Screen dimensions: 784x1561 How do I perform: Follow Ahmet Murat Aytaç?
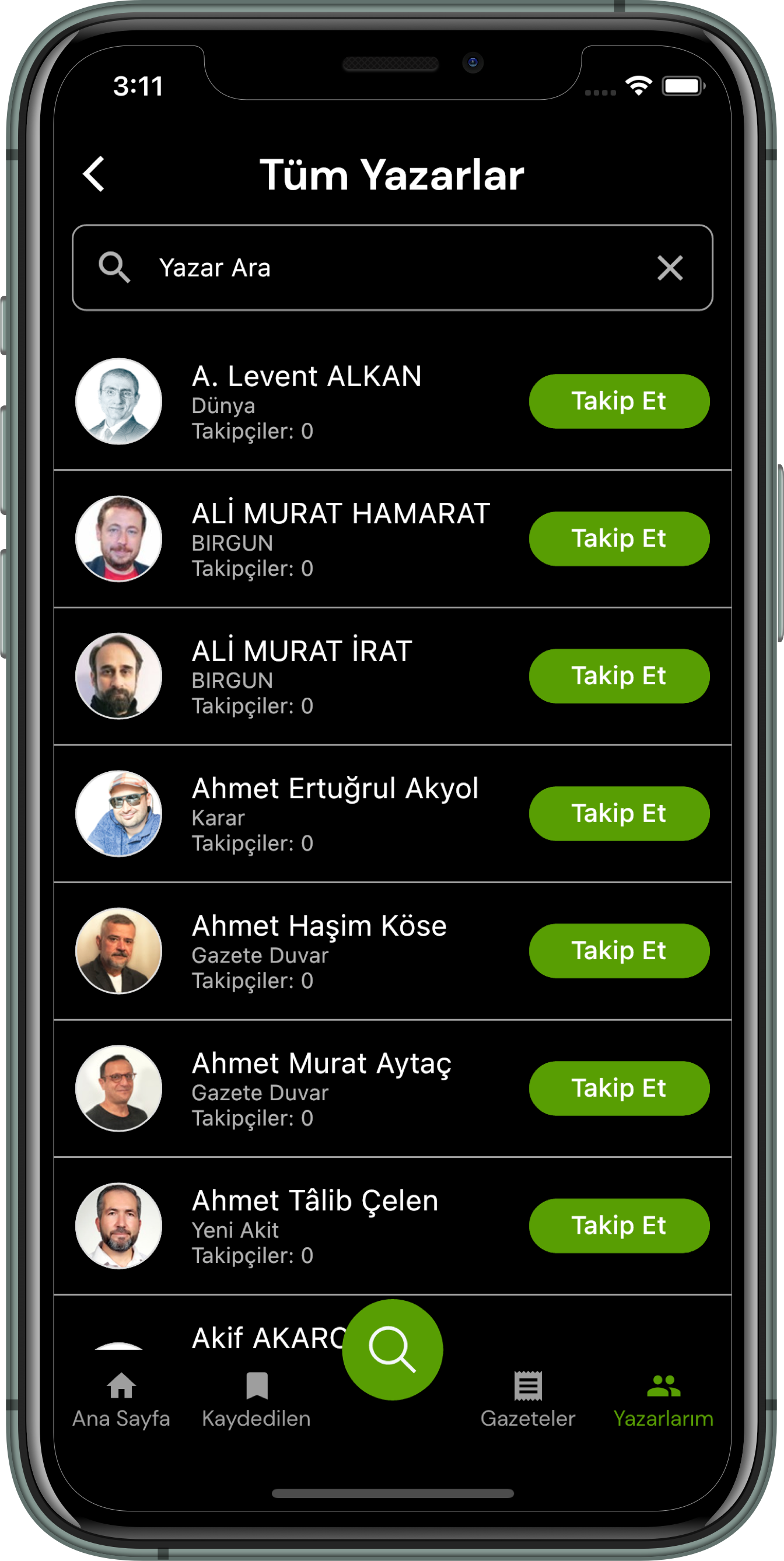click(618, 1088)
